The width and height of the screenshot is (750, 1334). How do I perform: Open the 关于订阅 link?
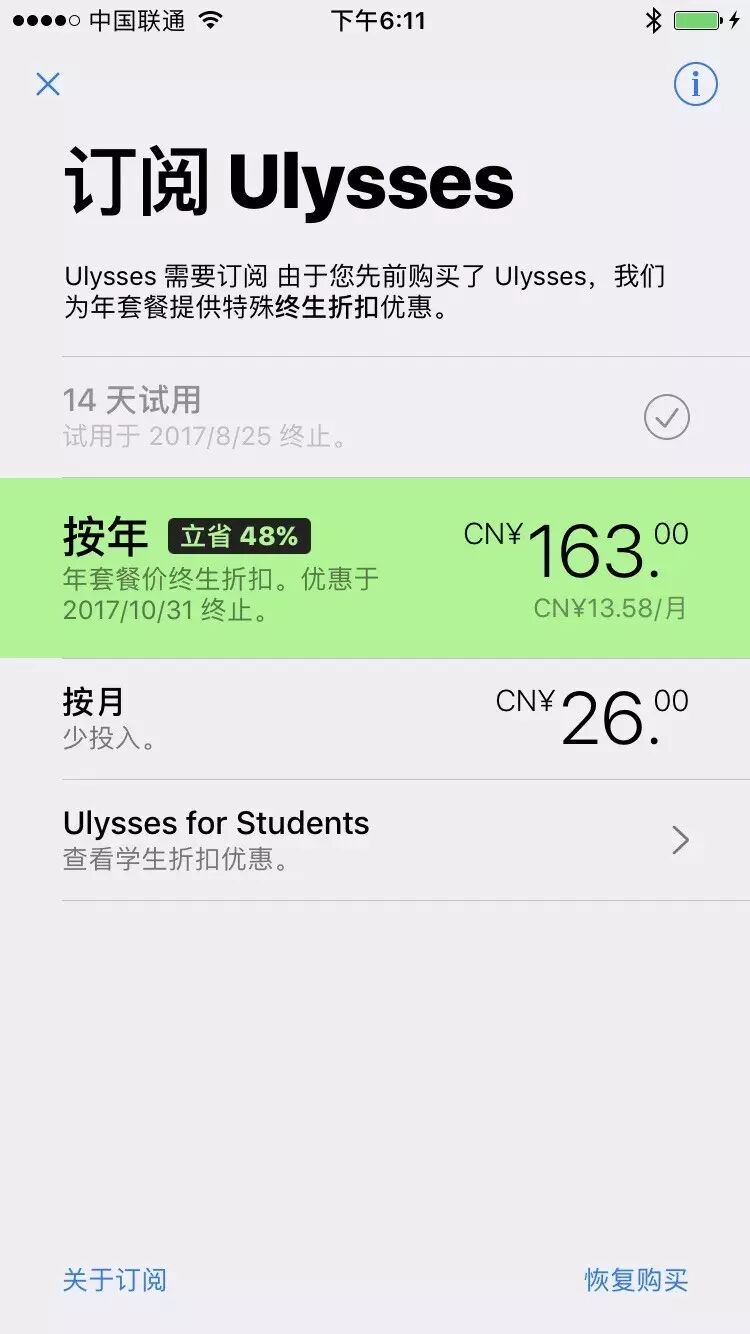(x=115, y=1280)
